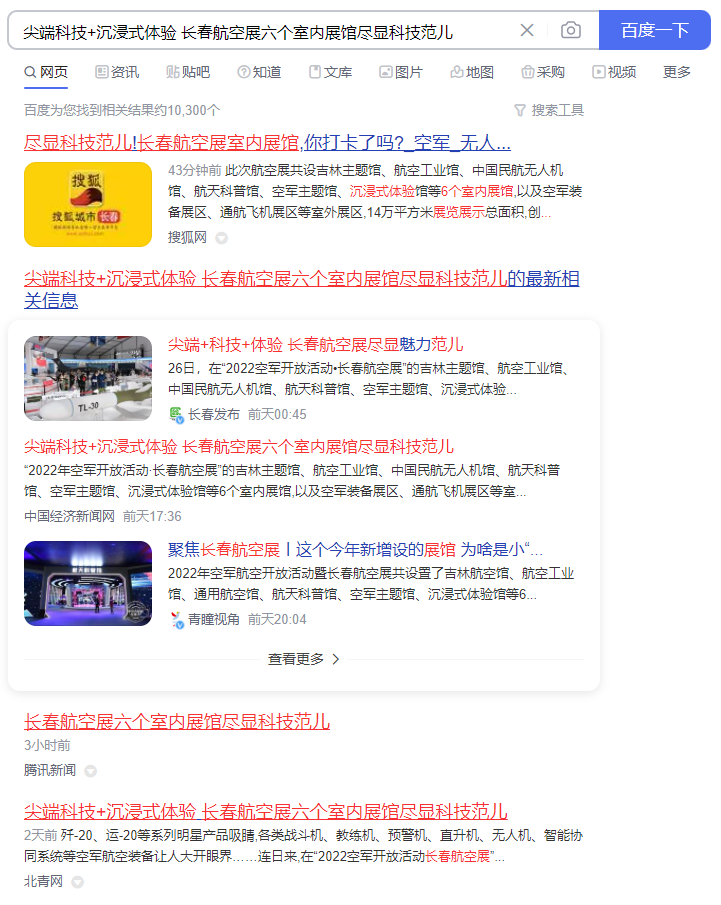Open the 腾讯新闻 result link
721x905 pixels.
tap(177, 721)
